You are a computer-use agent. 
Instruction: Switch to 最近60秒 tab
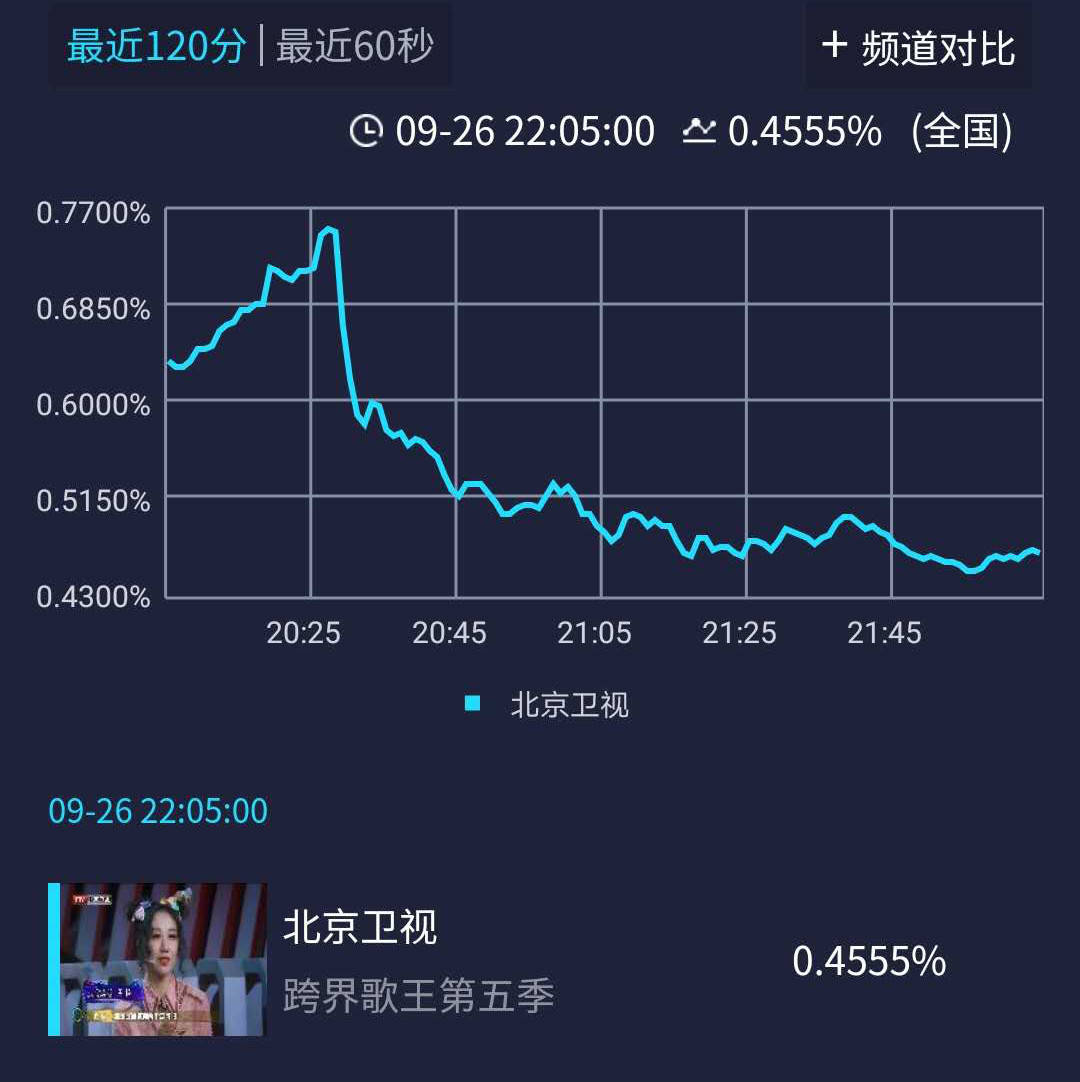[354, 47]
